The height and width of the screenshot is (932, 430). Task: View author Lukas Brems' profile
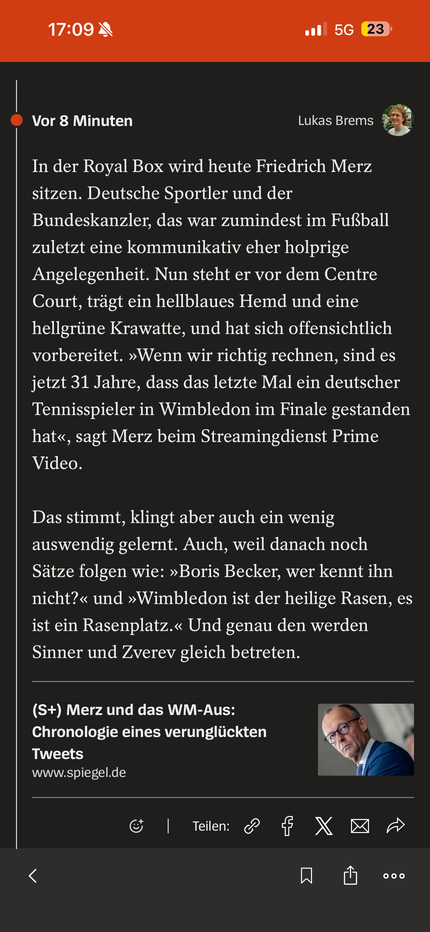[x=355, y=121]
